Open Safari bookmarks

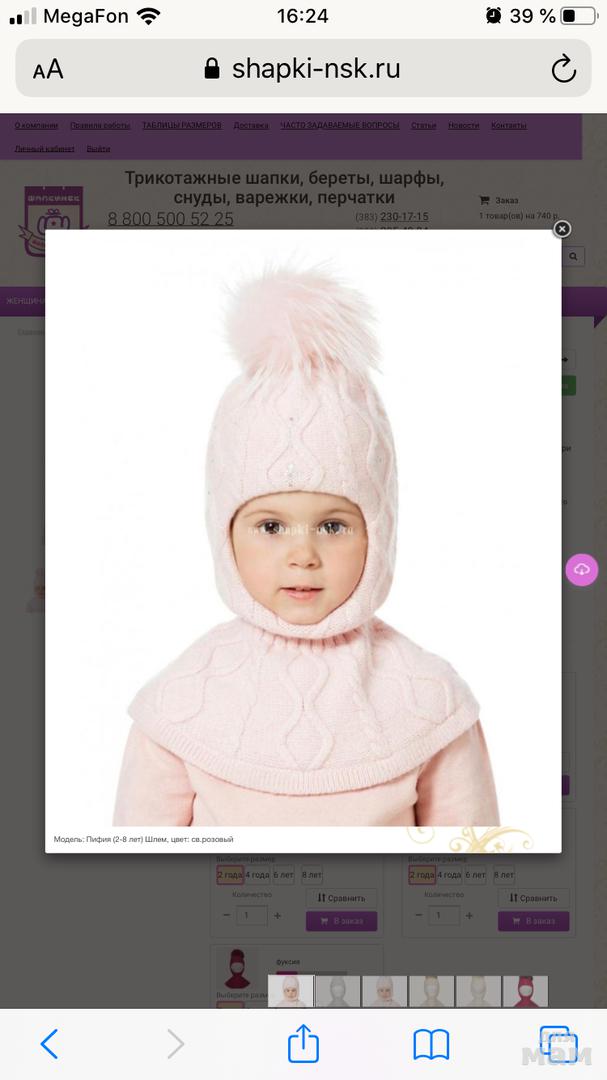coord(431,1045)
